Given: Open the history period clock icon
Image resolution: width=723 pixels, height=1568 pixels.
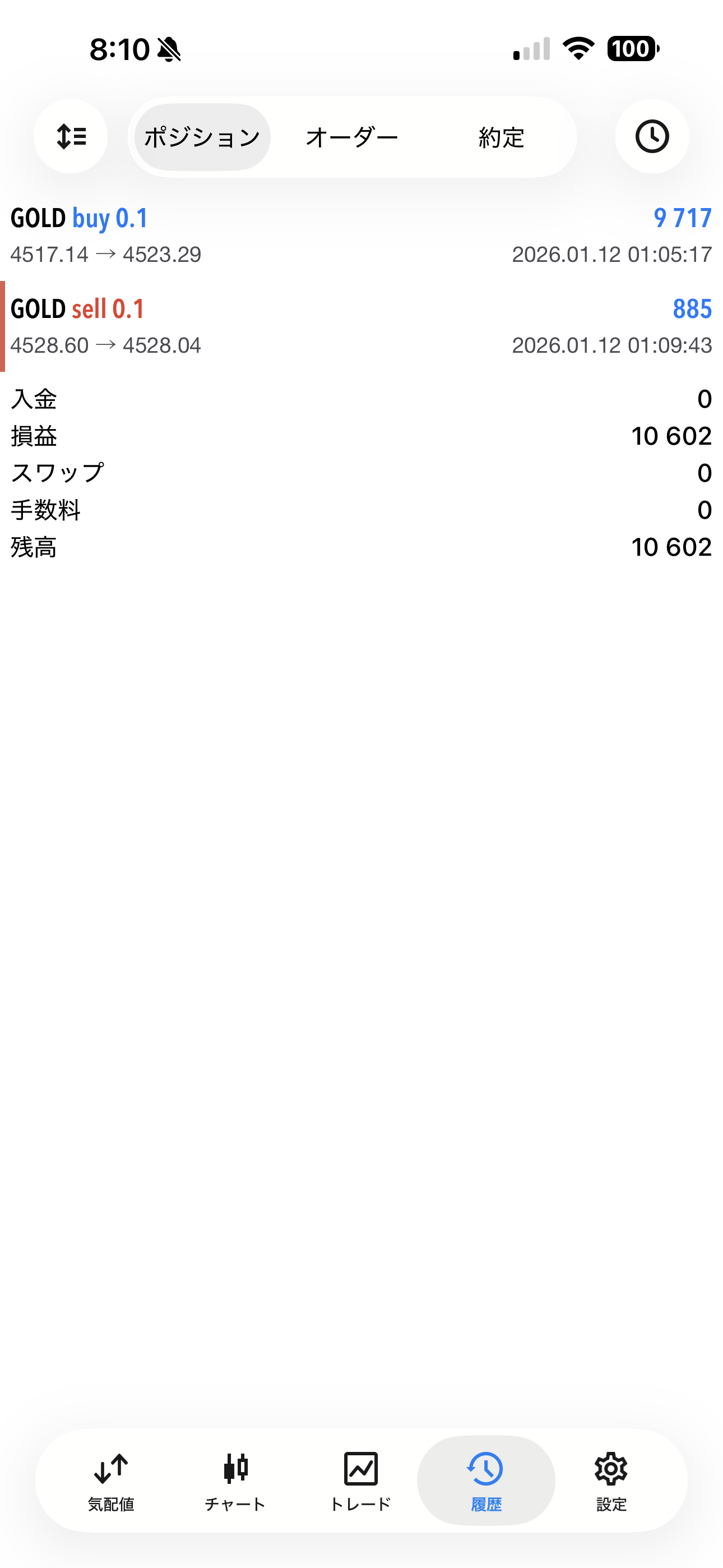Looking at the screenshot, I should (x=652, y=136).
